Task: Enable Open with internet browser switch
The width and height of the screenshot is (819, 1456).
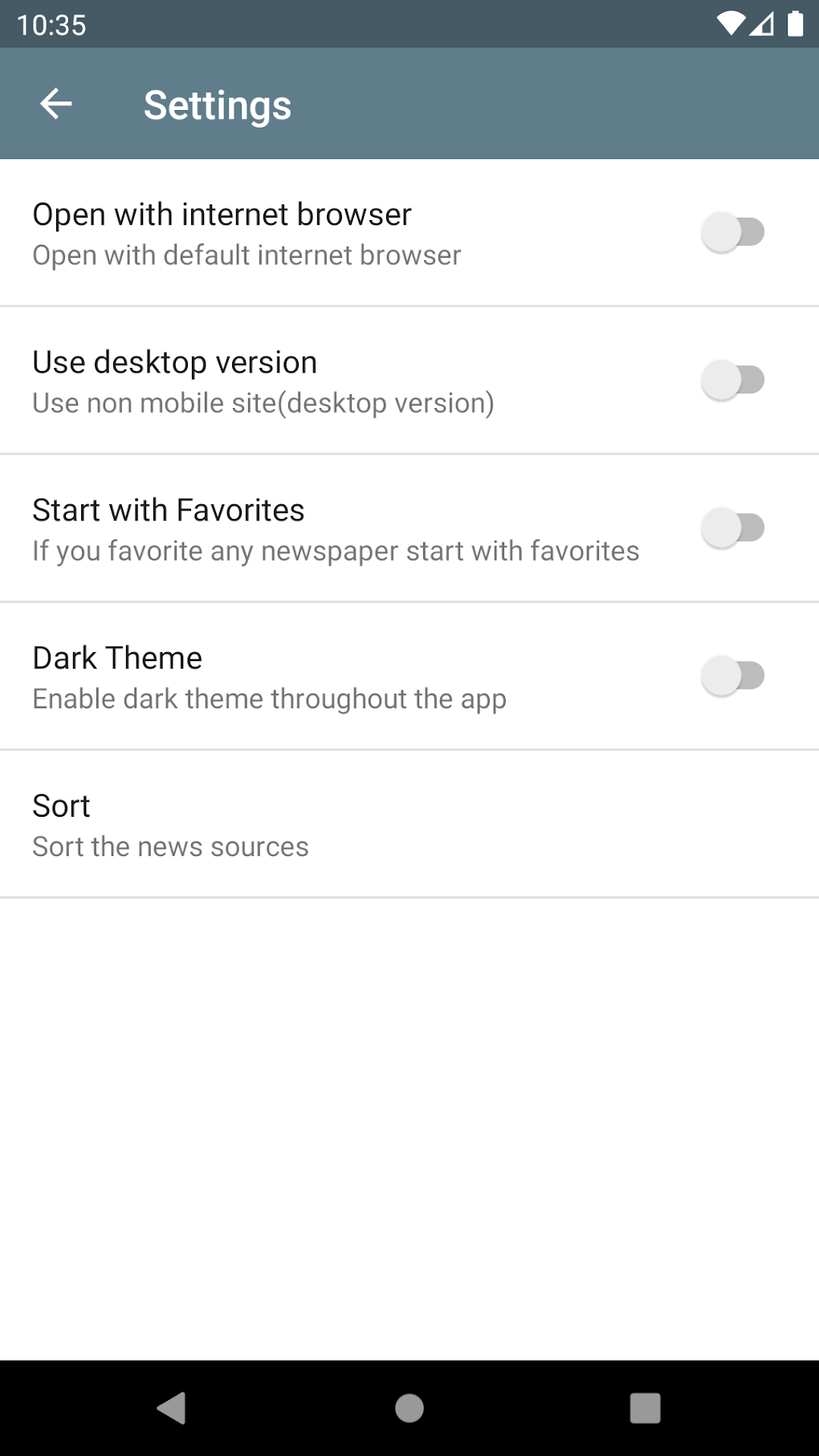Action: coord(732,232)
